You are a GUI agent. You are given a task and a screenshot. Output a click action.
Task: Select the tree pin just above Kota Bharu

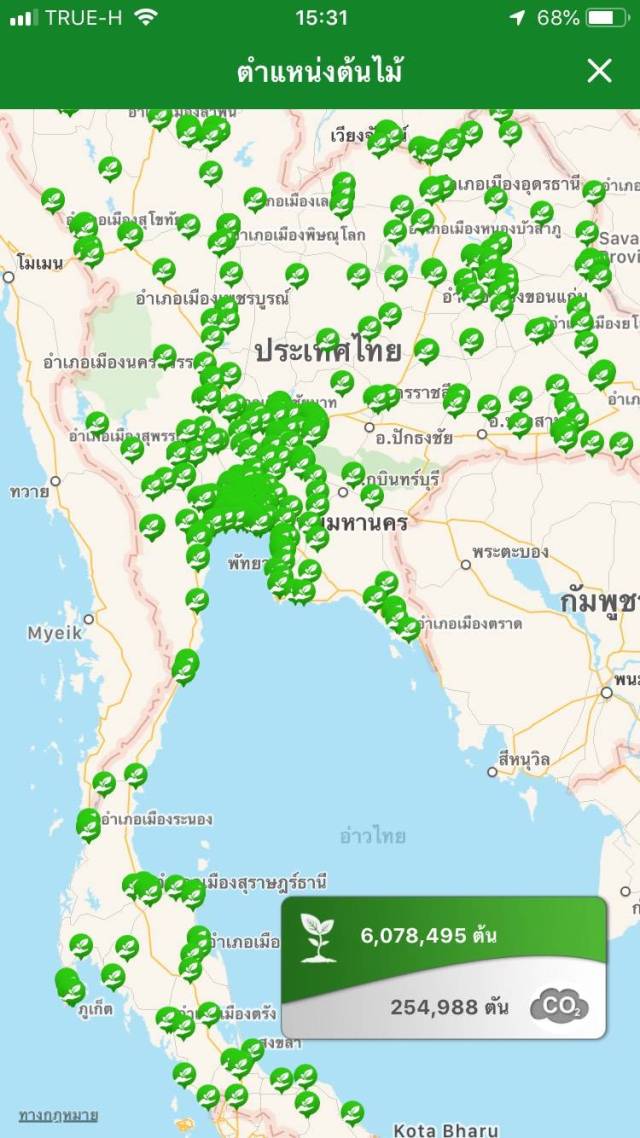(352, 1110)
